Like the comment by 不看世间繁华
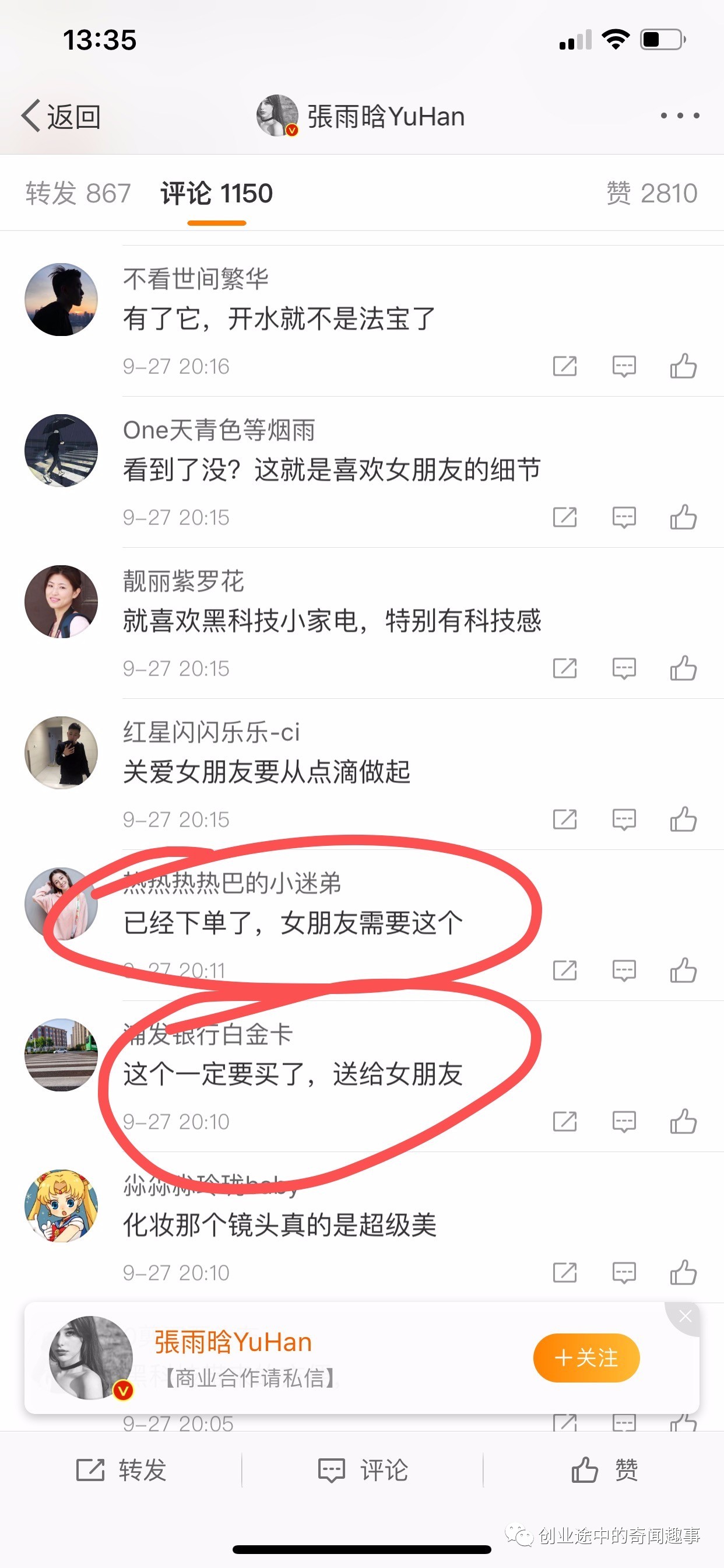Screen dimensions: 724x1568 (x=683, y=366)
